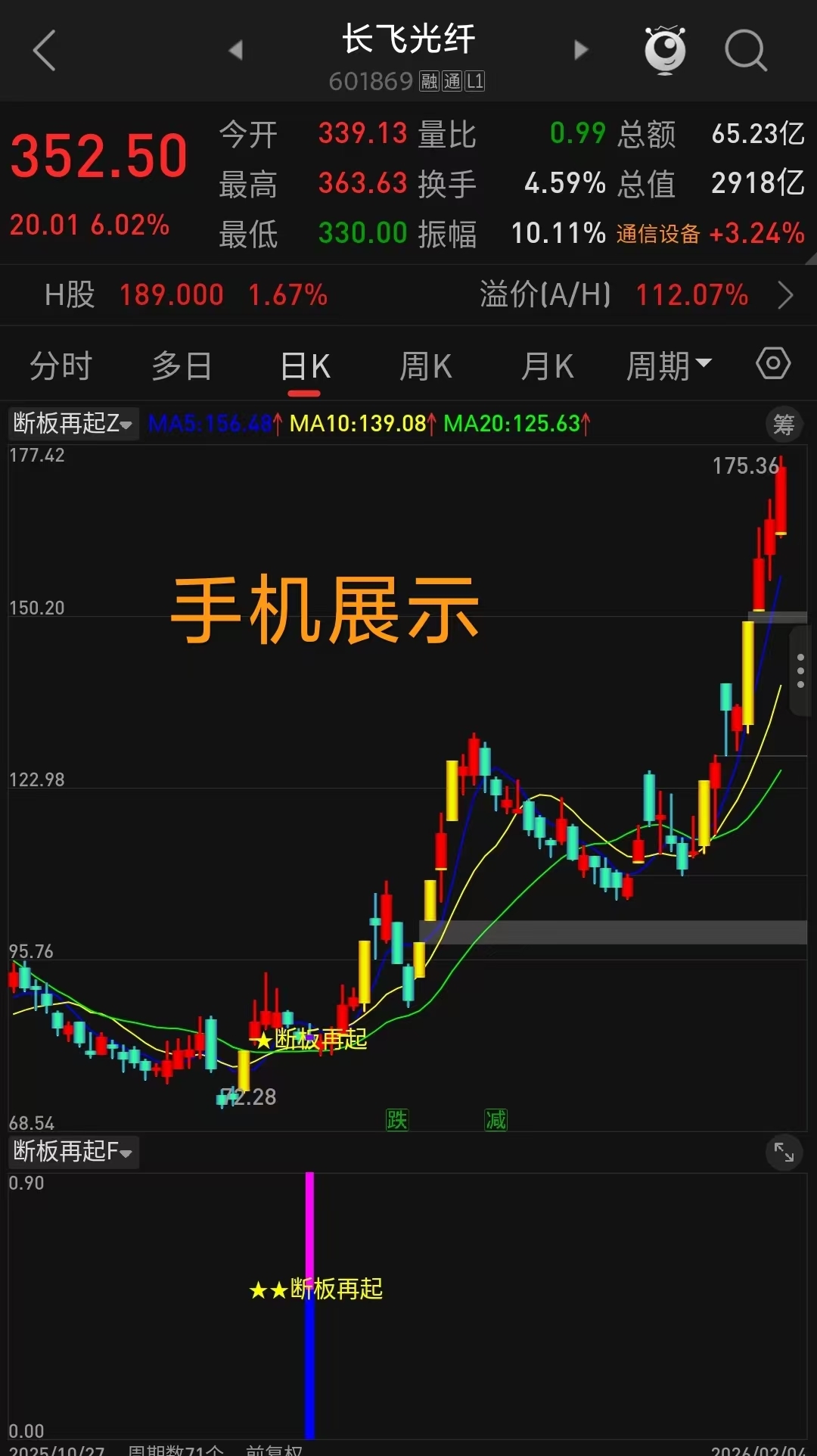
Task: Go back using the top-left arrow
Action: click(x=45, y=51)
